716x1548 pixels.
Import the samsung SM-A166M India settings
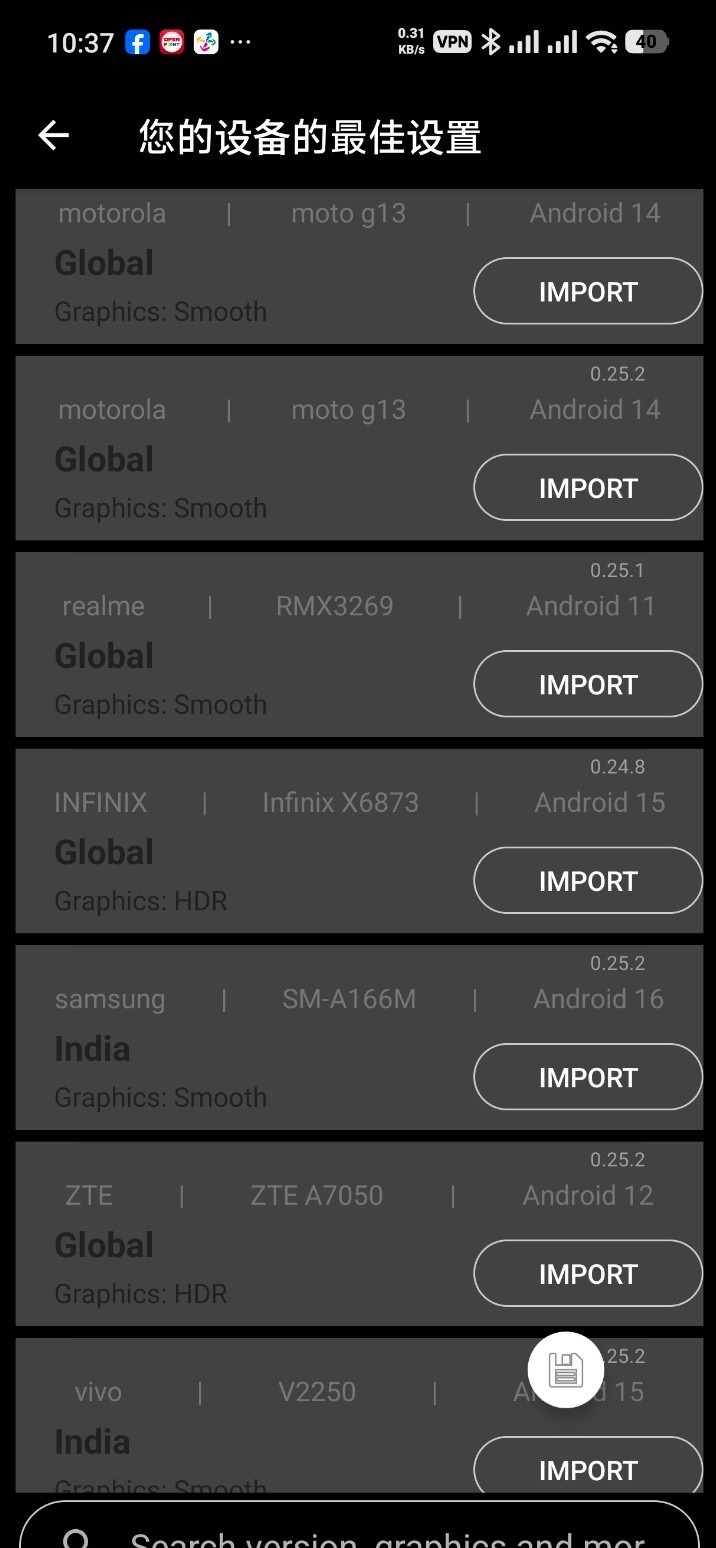coord(587,1078)
